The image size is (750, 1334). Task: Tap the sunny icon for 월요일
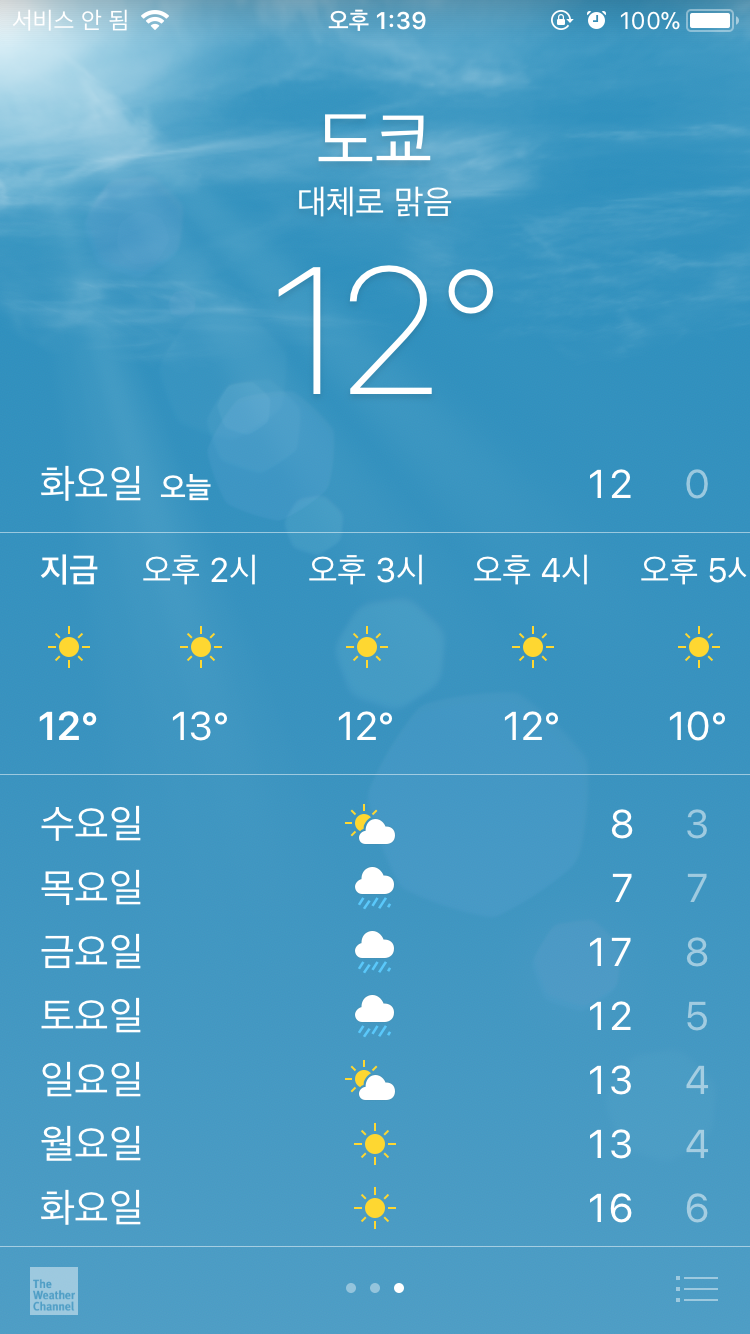point(374,1143)
